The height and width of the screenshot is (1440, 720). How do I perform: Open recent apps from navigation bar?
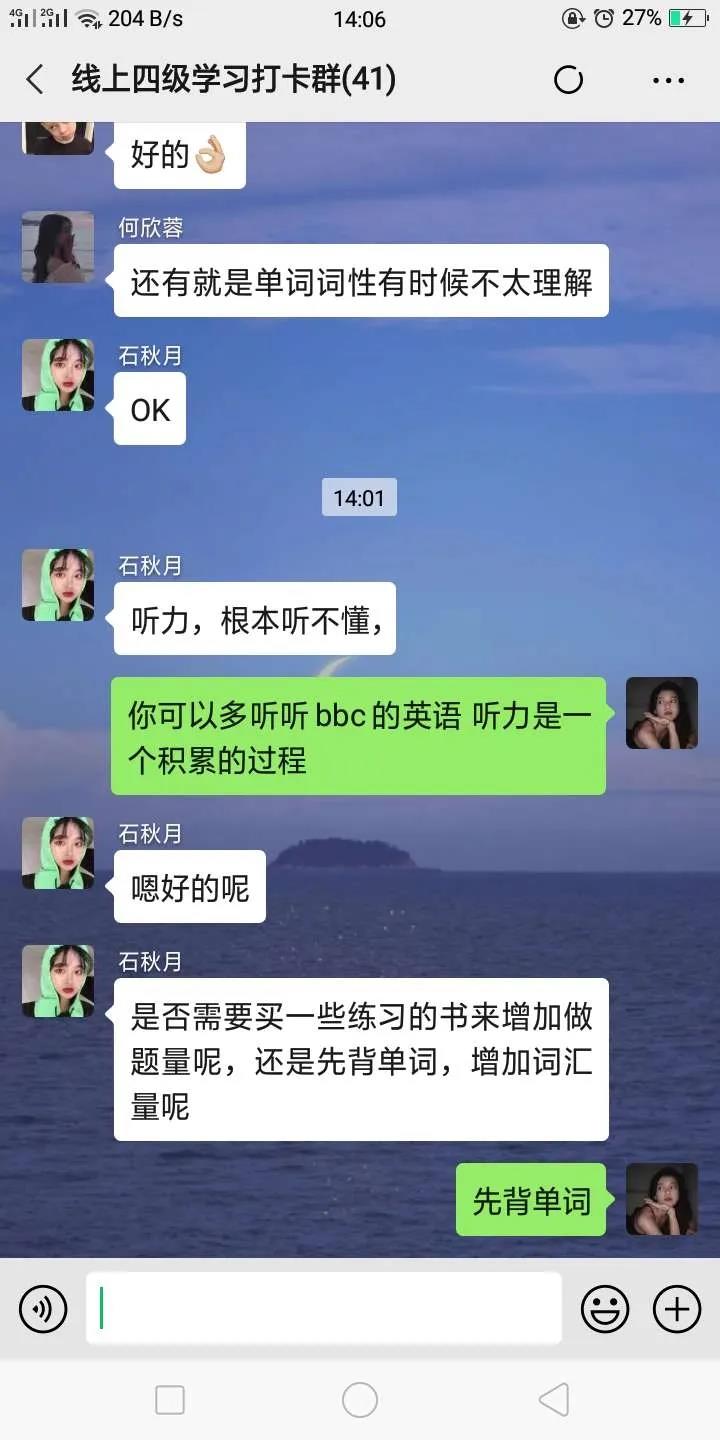coord(170,1400)
